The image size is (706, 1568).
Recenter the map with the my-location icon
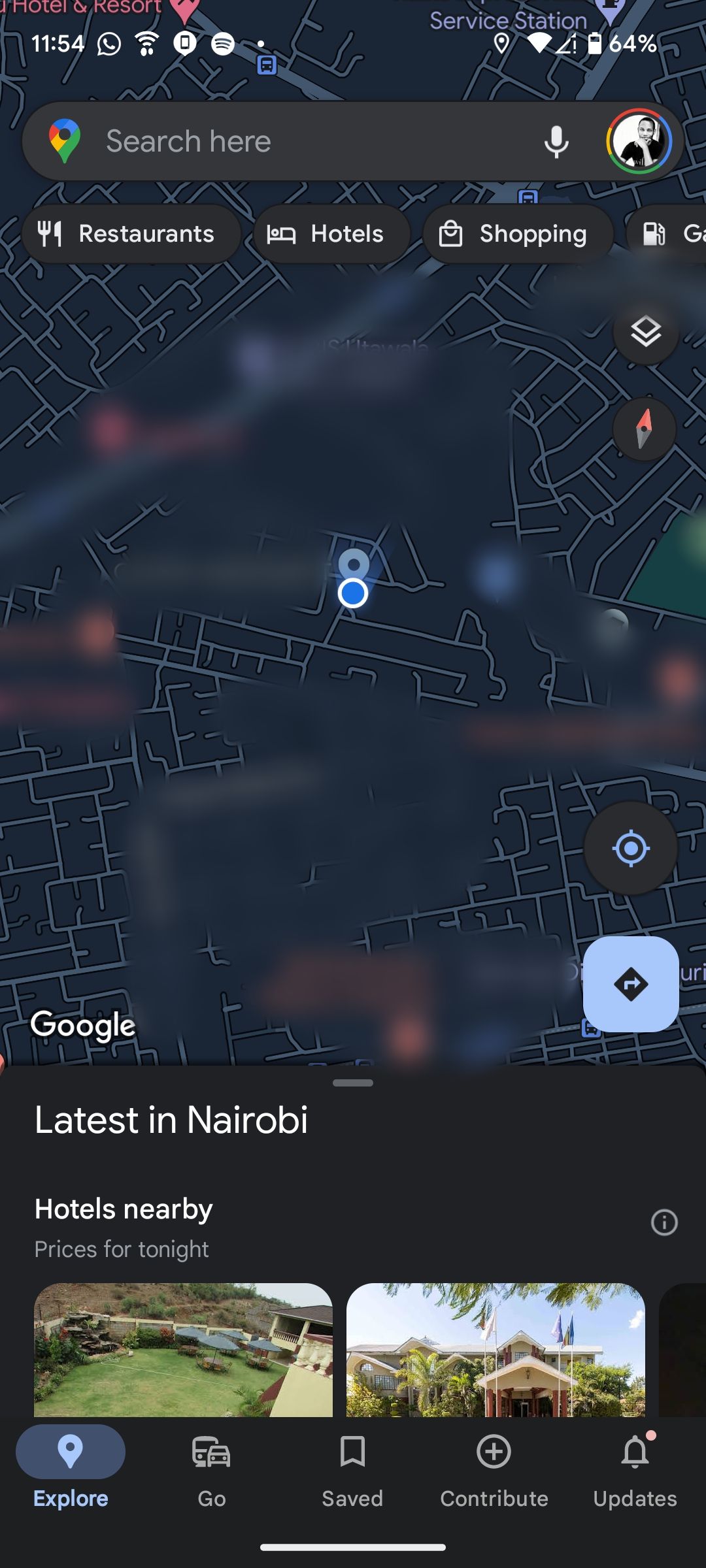pos(630,848)
